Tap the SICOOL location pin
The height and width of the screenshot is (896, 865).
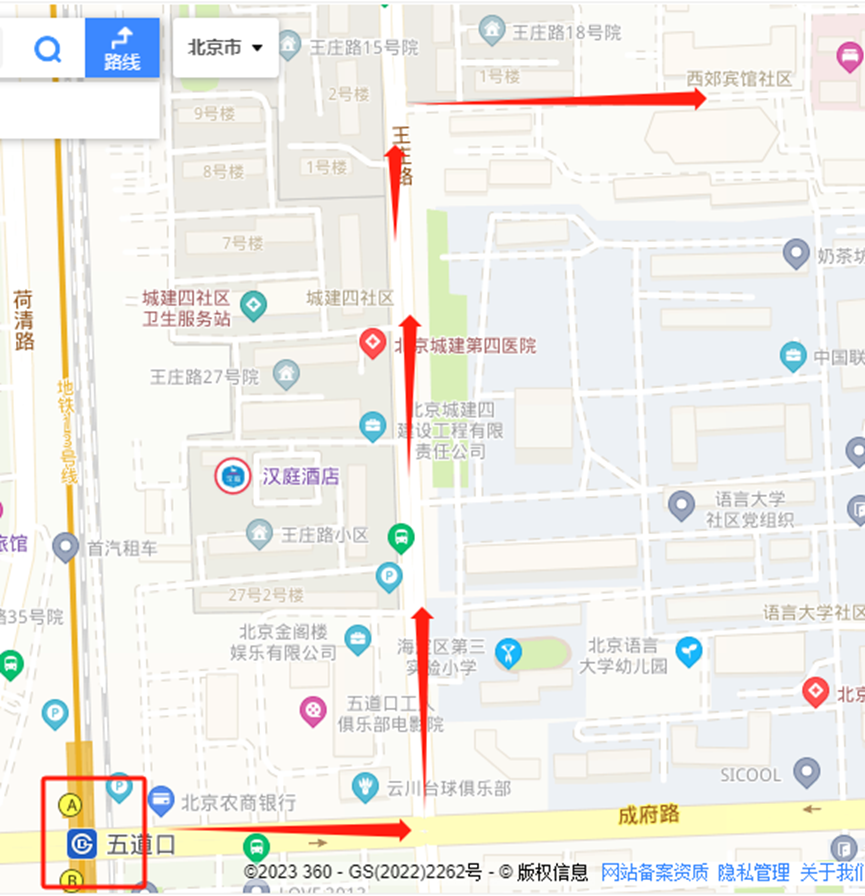(x=806, y=773)
